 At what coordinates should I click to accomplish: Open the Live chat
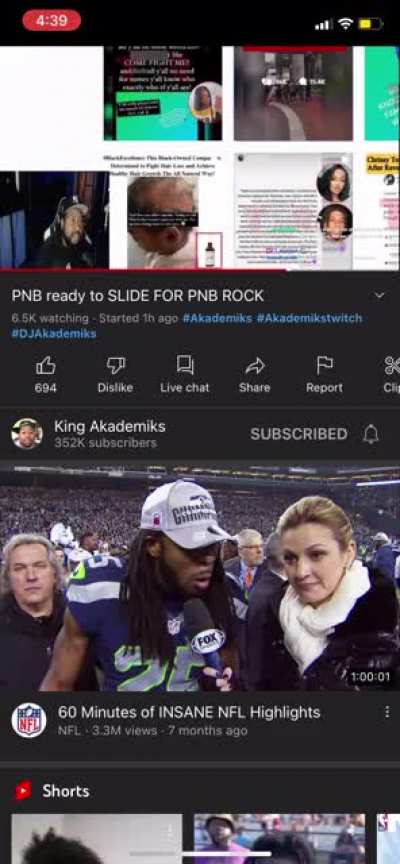(x=185, y=374)
